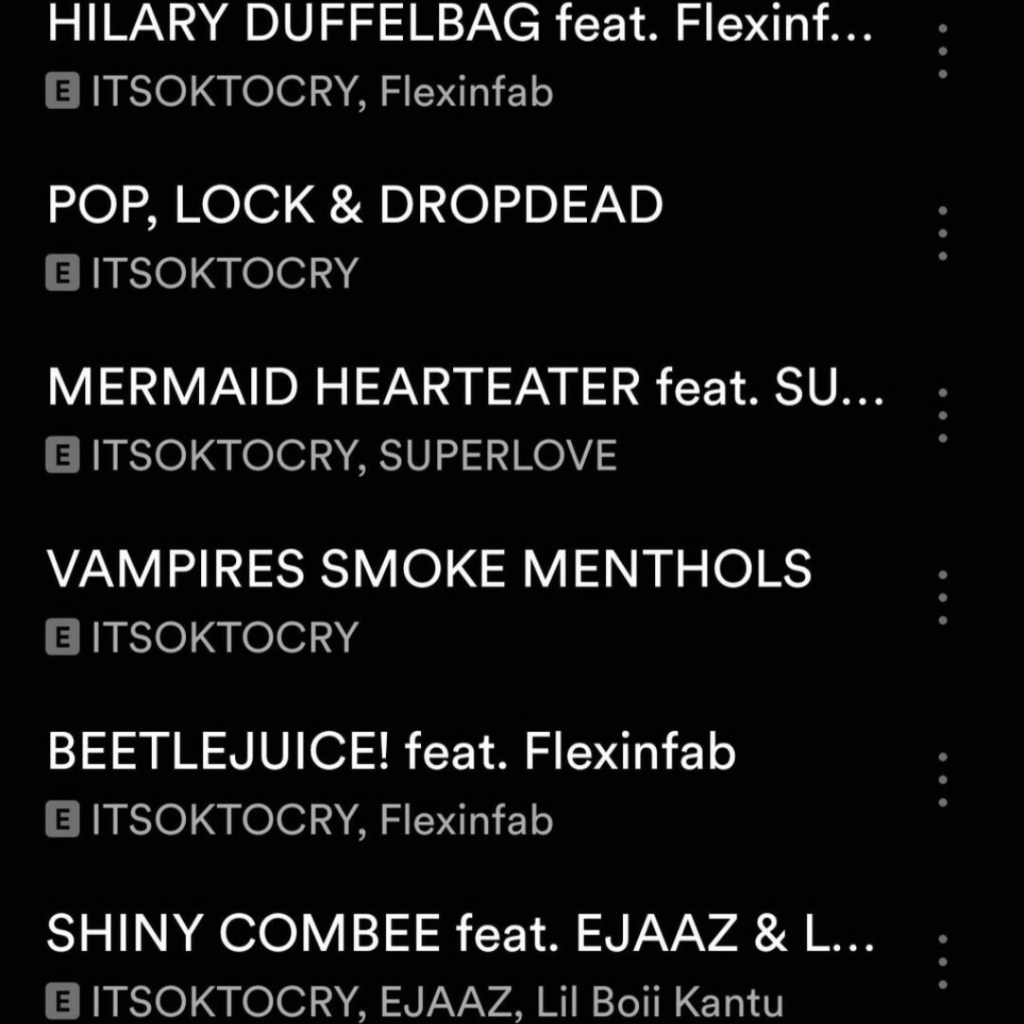
Task: Play the track HILARY DUFFELBAG
Action: click(x=460, y=25)
